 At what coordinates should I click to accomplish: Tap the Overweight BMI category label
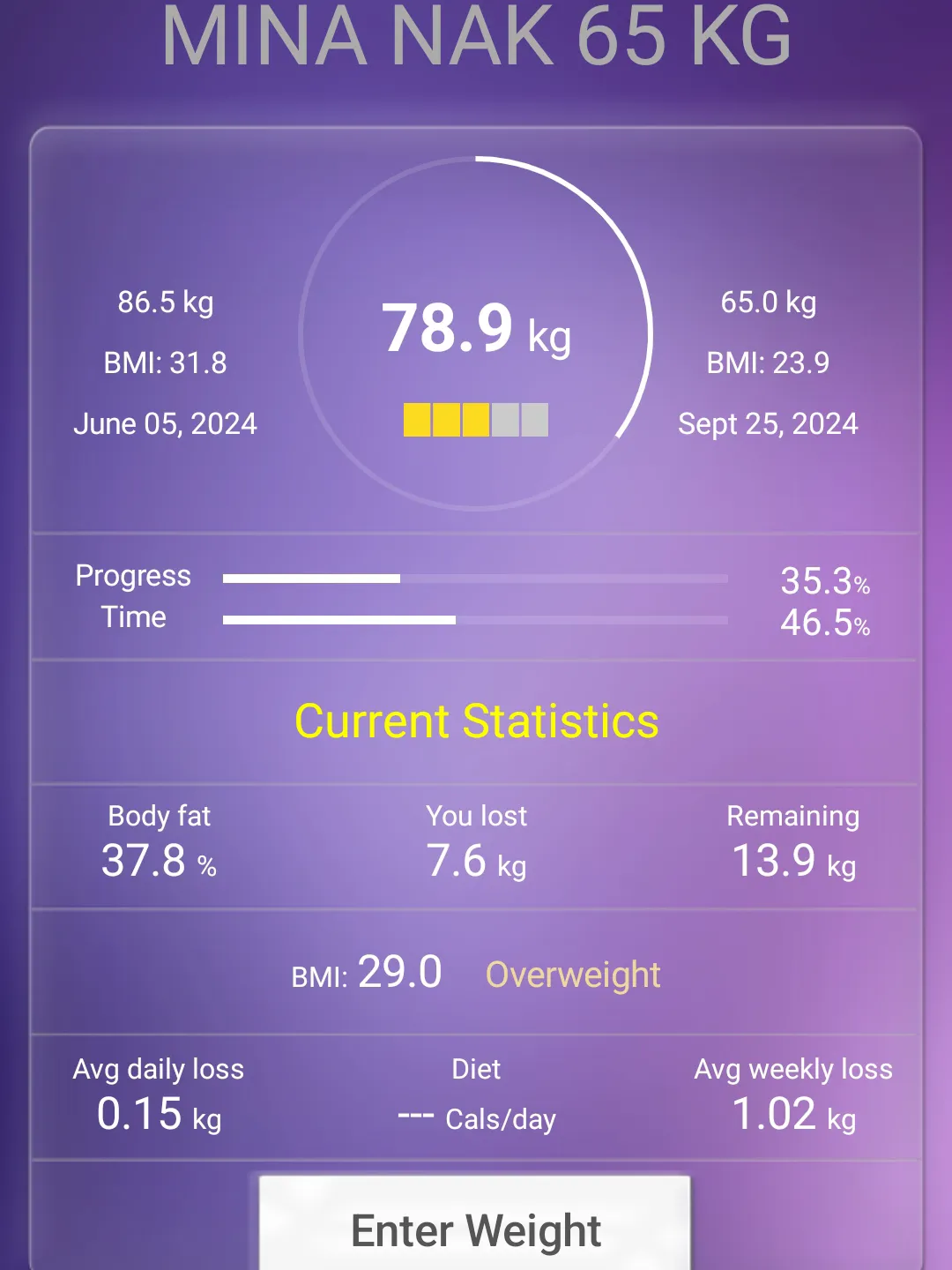(571, 974)
